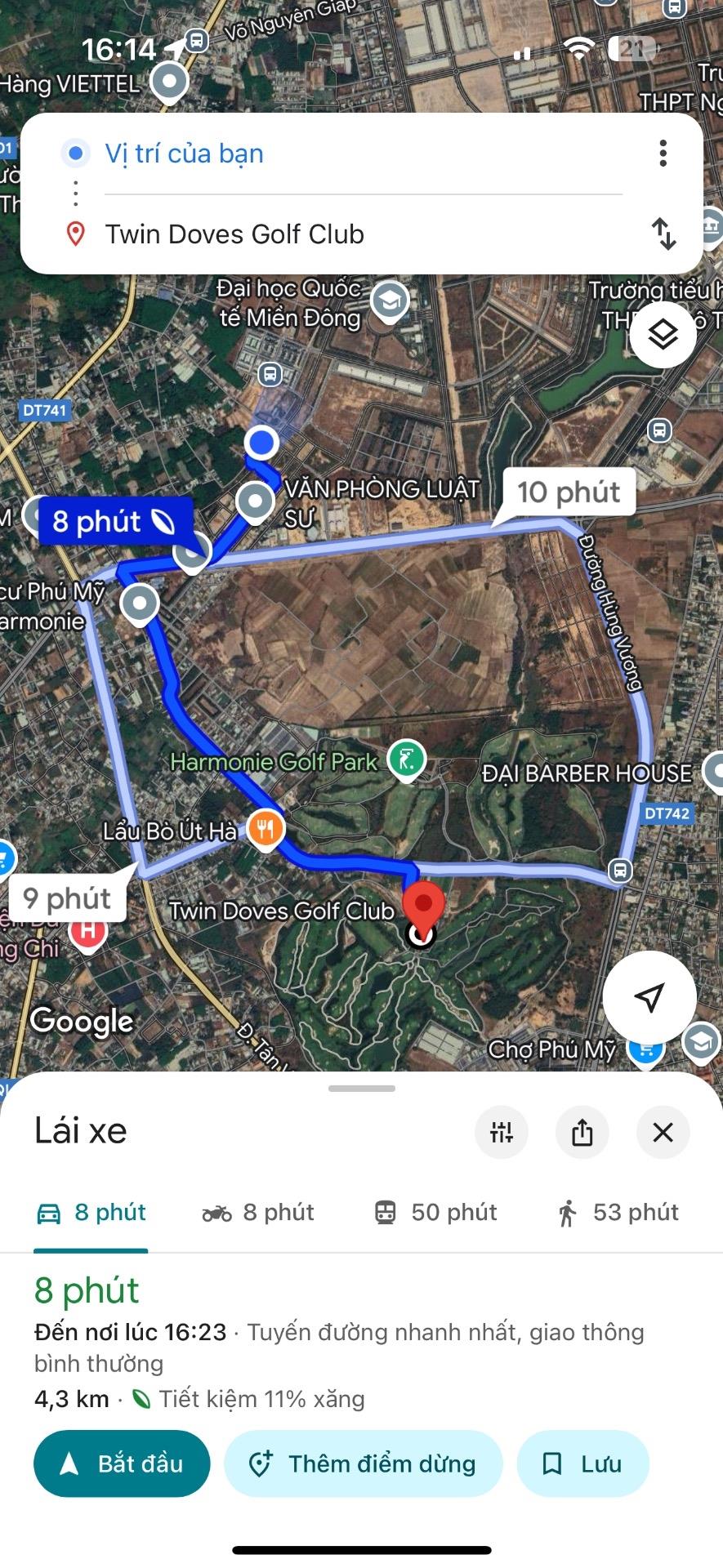Open the map layers button
The width and height of the screenshot is (723, 1568).
coord(663,335)
